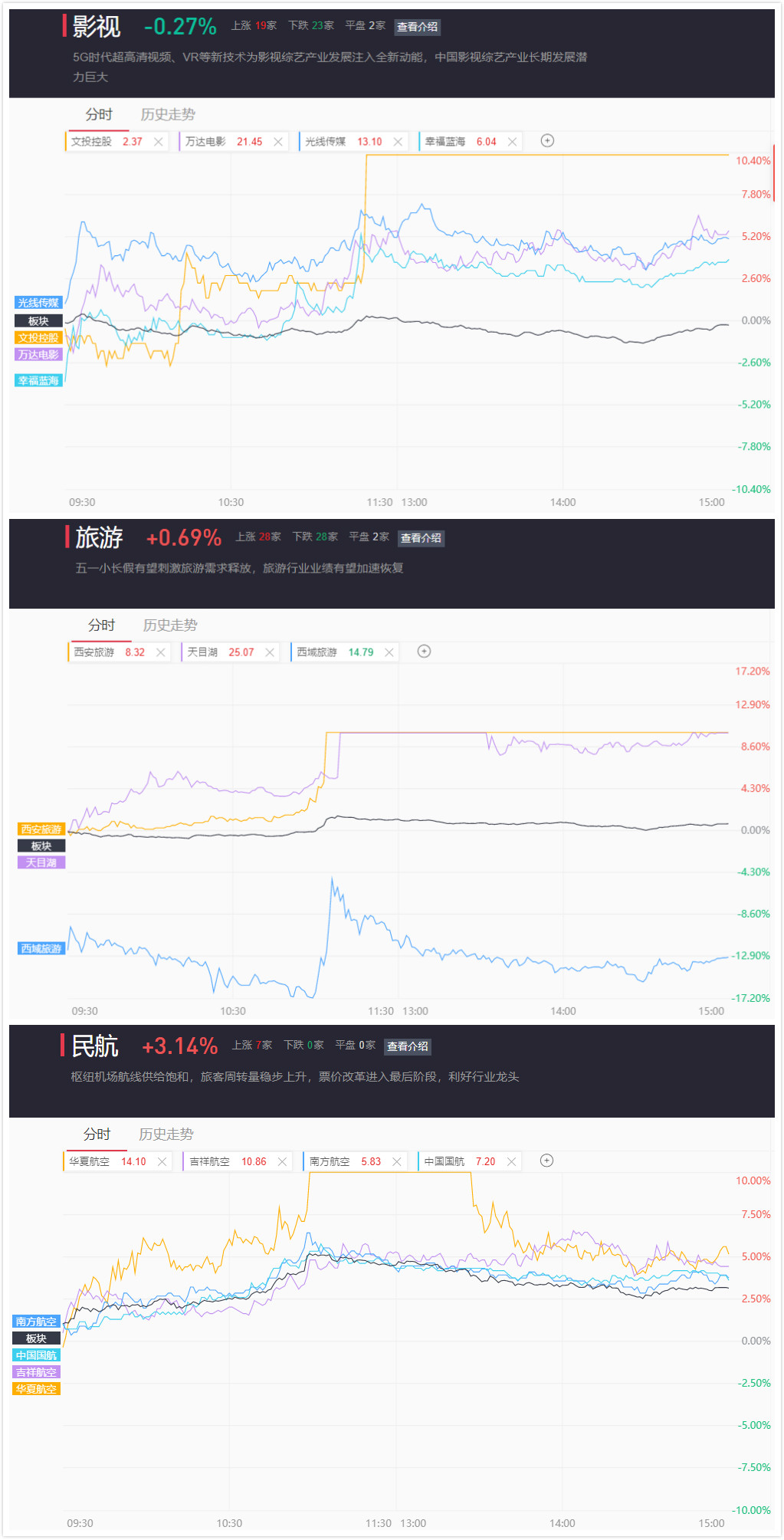The image size is (784, 1540).
Task: Remove 西安旅游 chip from the chart
Action: (161, 652)
